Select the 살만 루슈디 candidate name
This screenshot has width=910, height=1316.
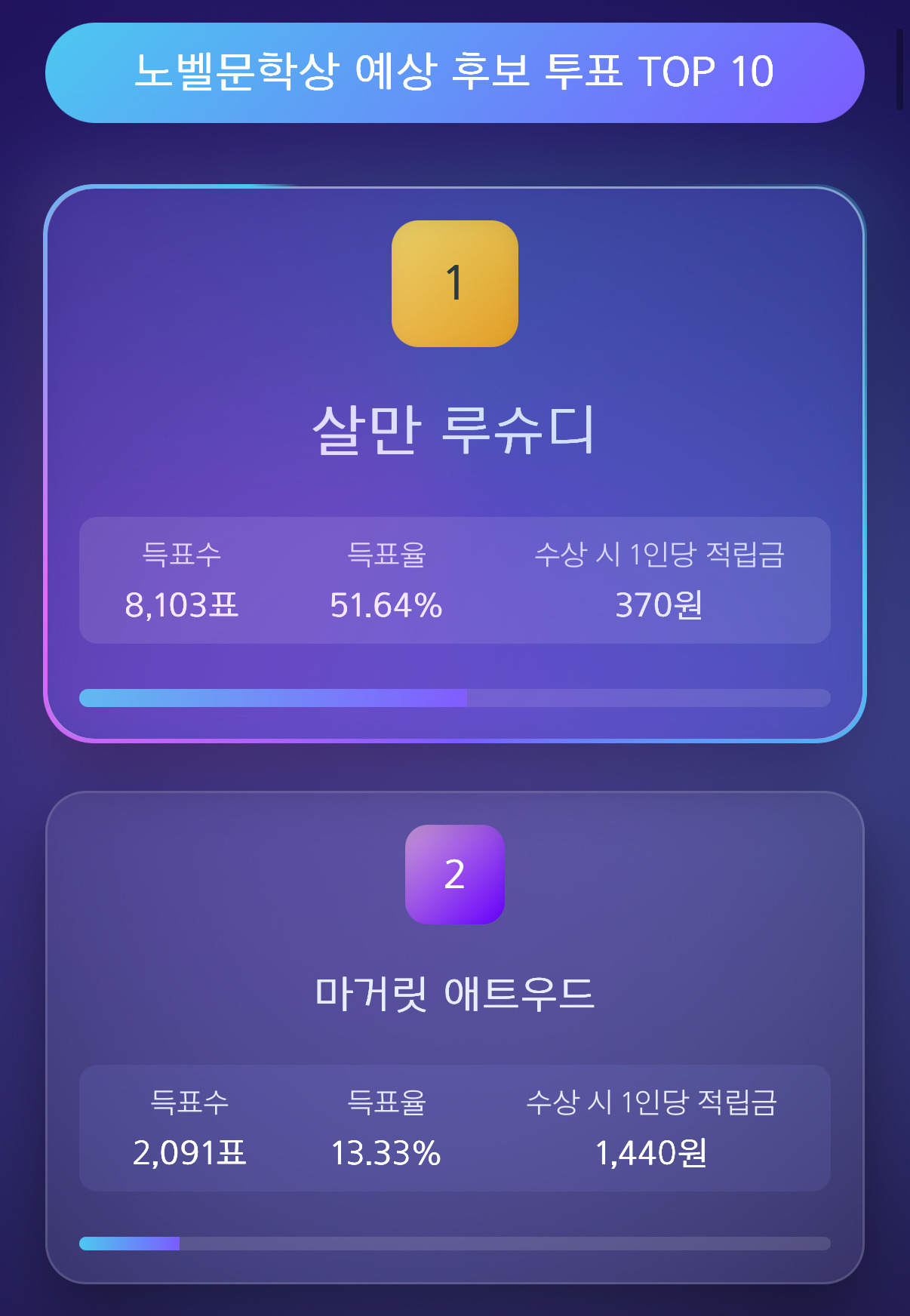click(x=455, y=430)
